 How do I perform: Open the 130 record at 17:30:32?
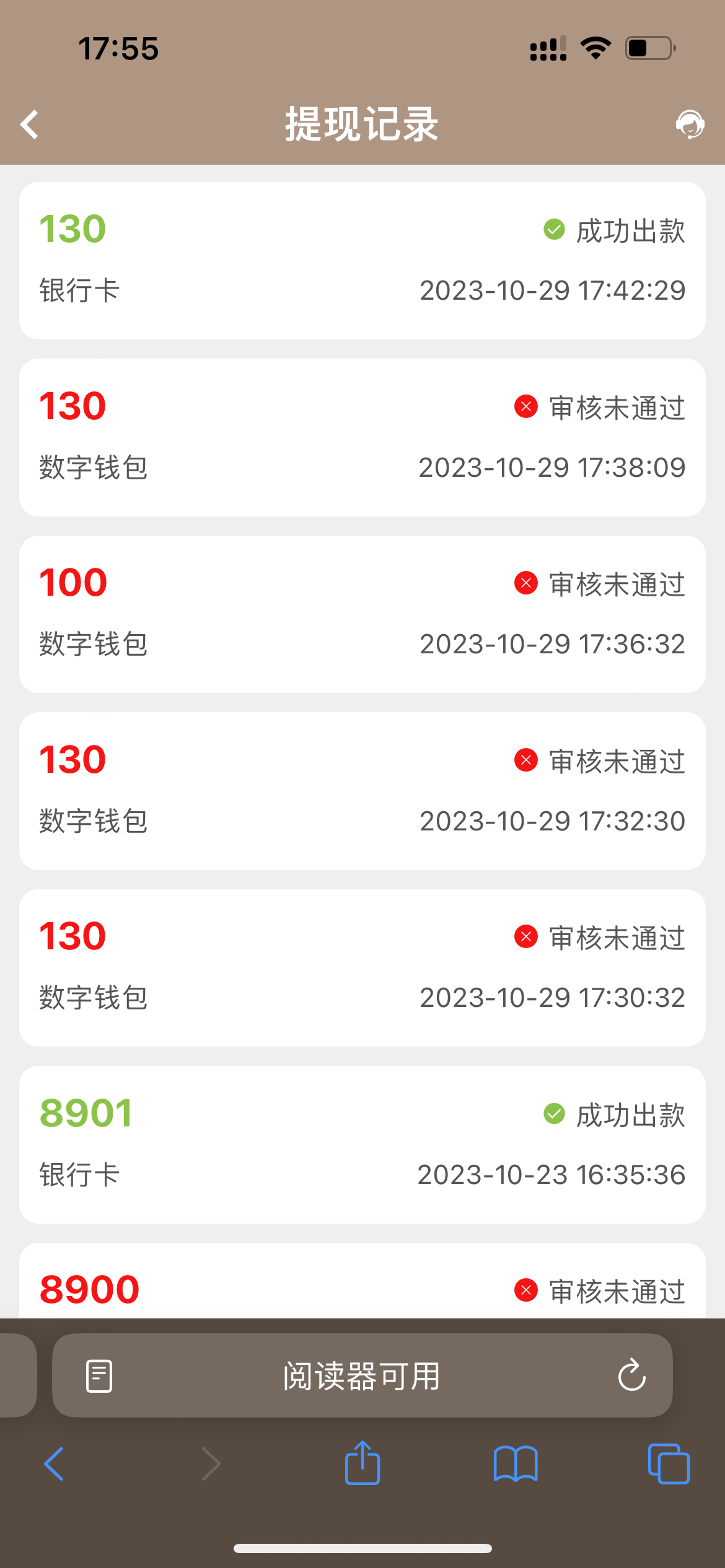tap(362, 968)
